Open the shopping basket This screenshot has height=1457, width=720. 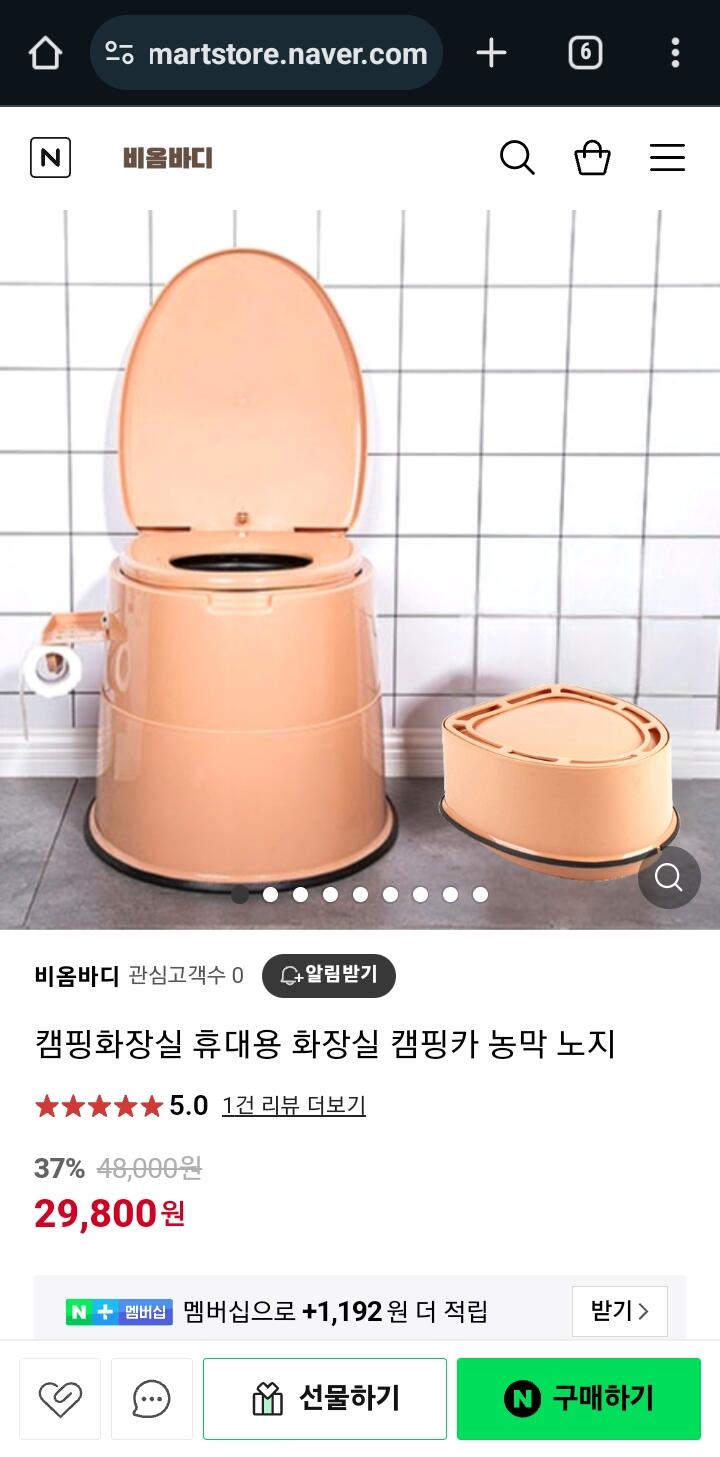[592, 158]
